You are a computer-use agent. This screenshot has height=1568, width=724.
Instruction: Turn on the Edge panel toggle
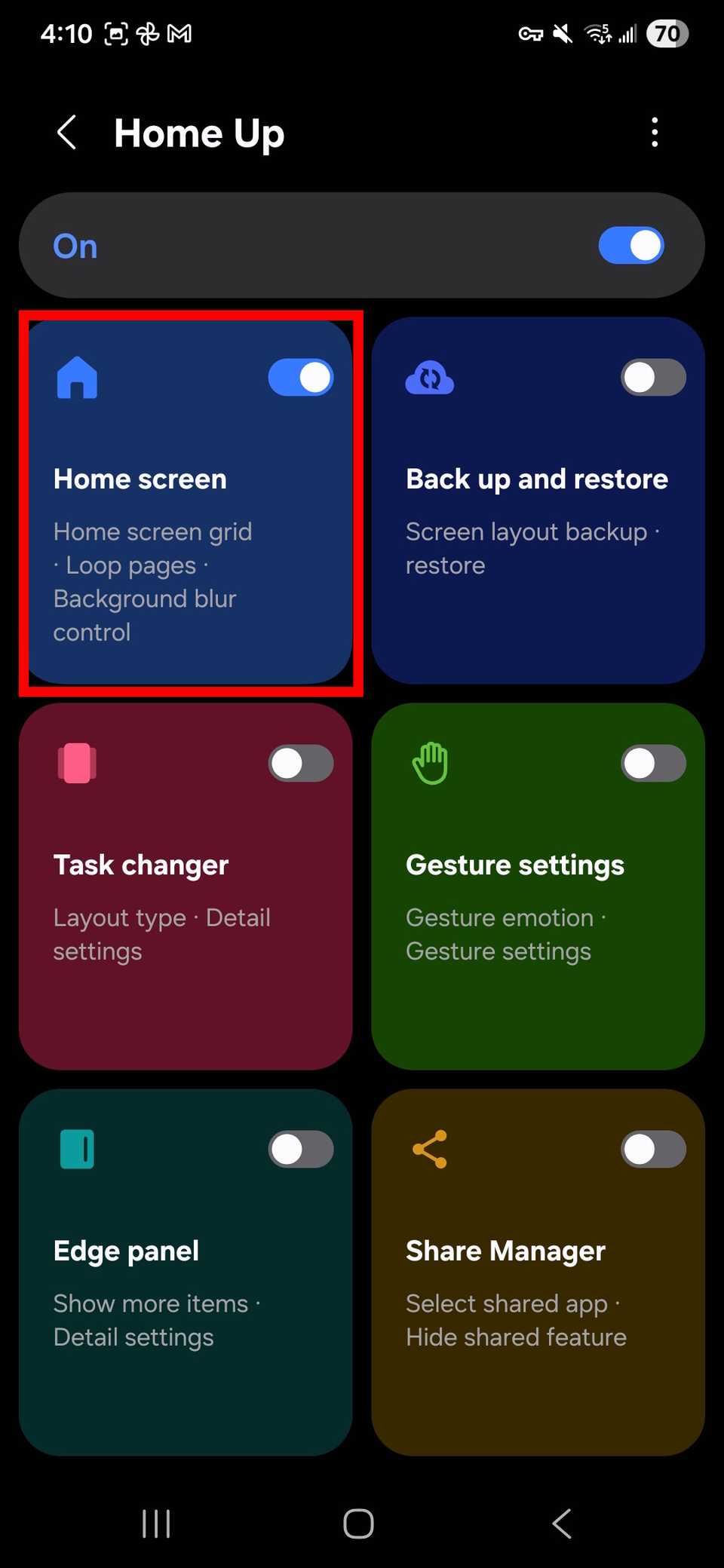300,1149
